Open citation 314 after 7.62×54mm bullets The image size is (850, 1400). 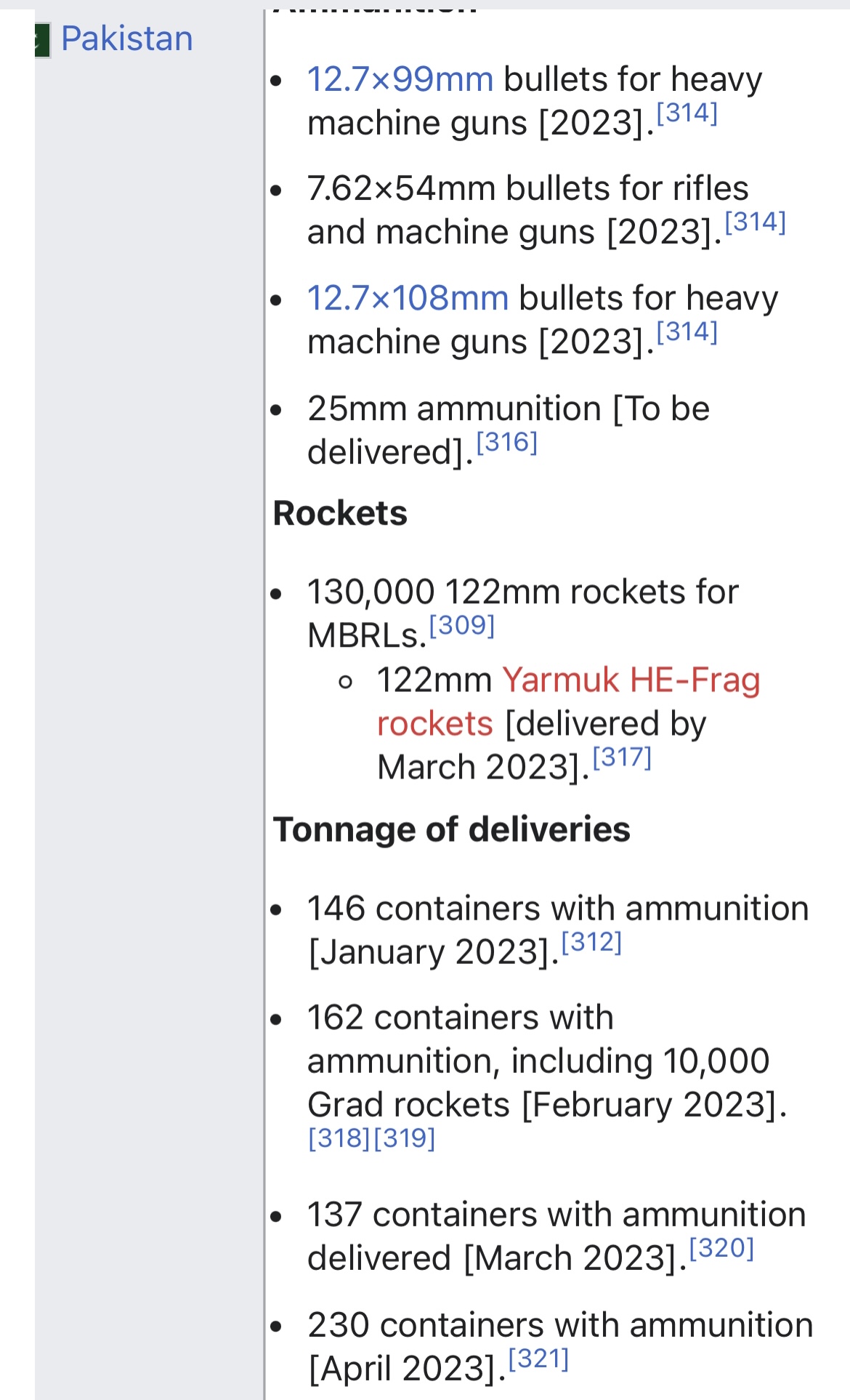[x=756, y=222]
